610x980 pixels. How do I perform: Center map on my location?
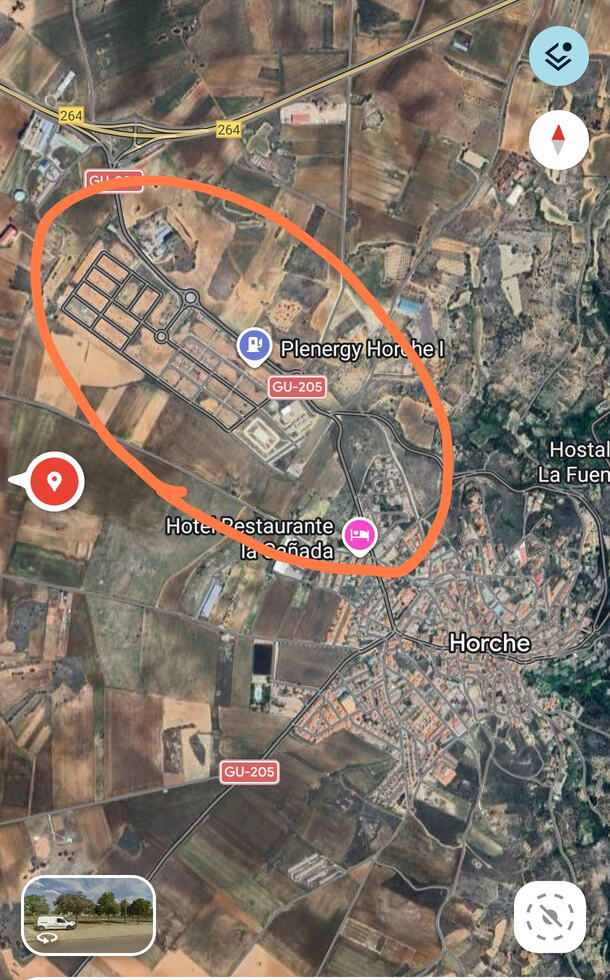(x=549, y=916)
